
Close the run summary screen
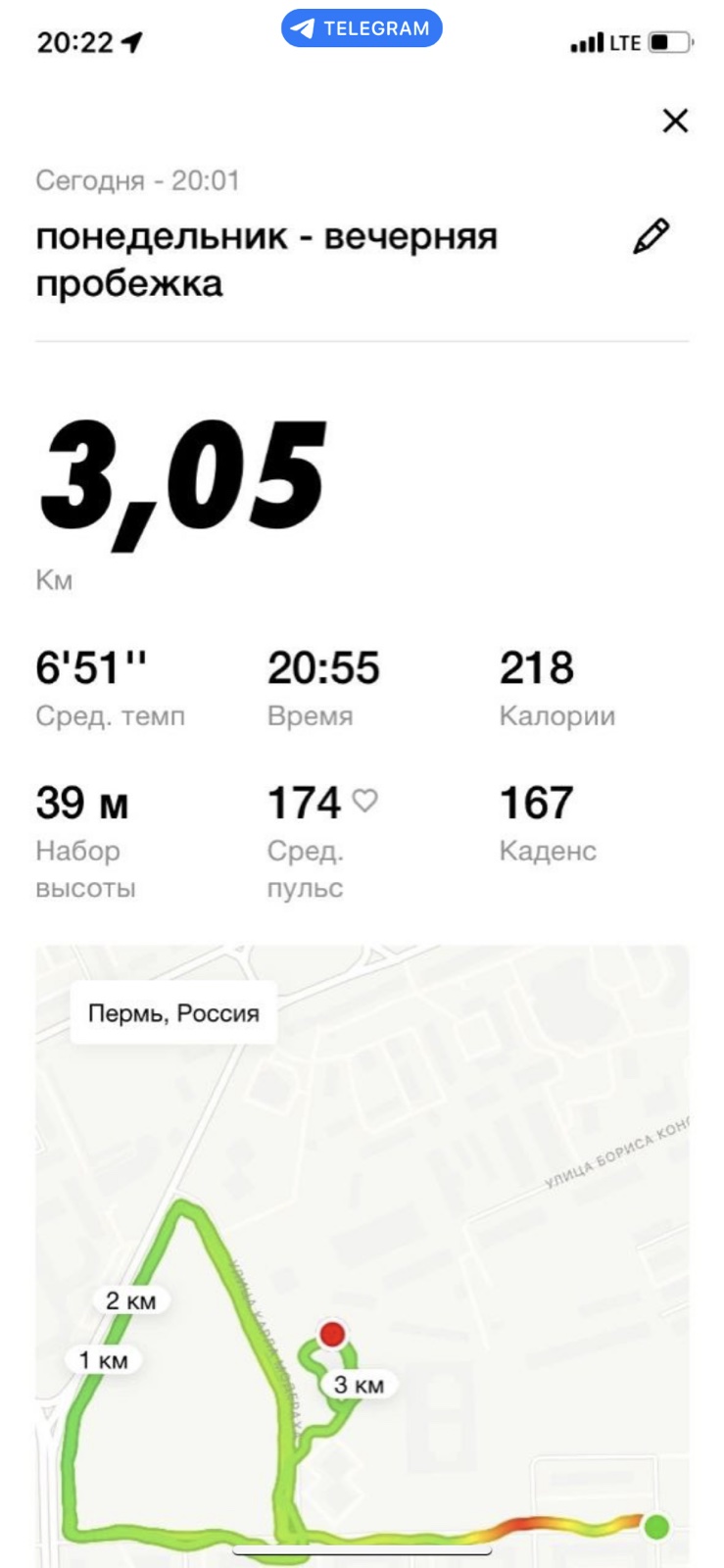coord(675,121)
